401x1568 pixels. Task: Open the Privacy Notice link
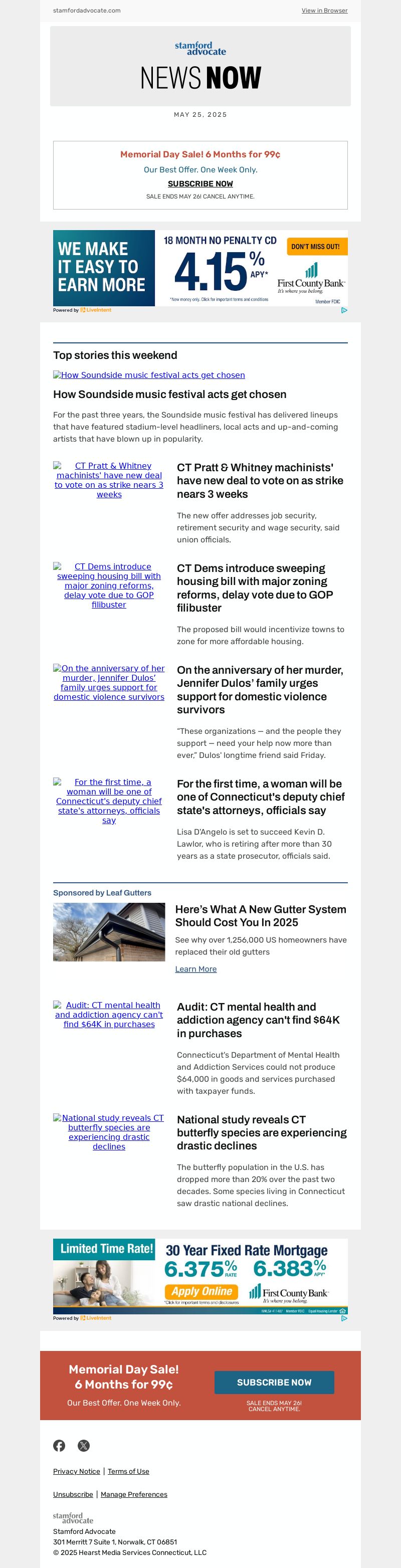click(77, 1471)
